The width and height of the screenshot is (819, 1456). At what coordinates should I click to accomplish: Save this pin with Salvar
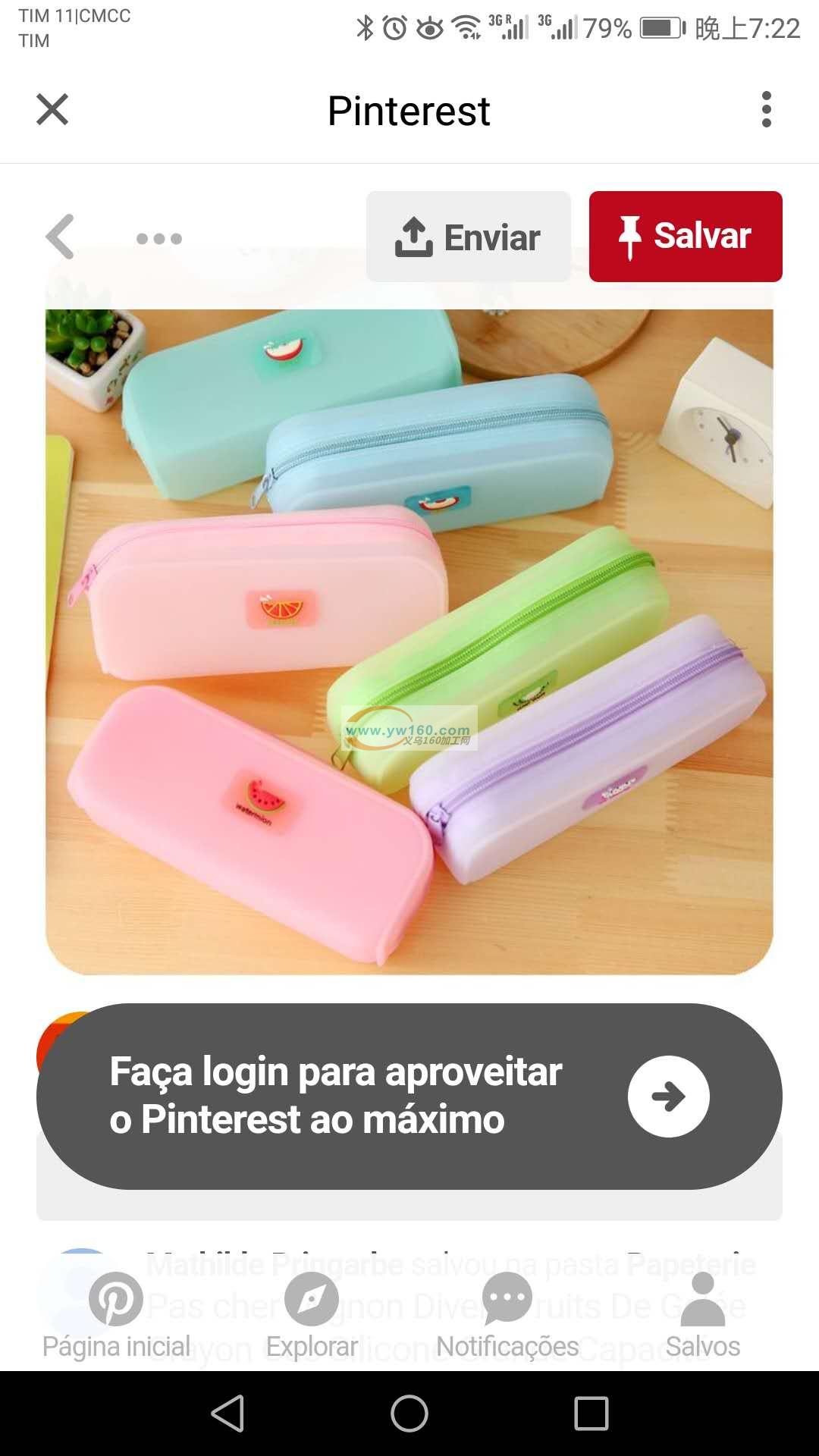pyautogui.click(x=685, y=237)
